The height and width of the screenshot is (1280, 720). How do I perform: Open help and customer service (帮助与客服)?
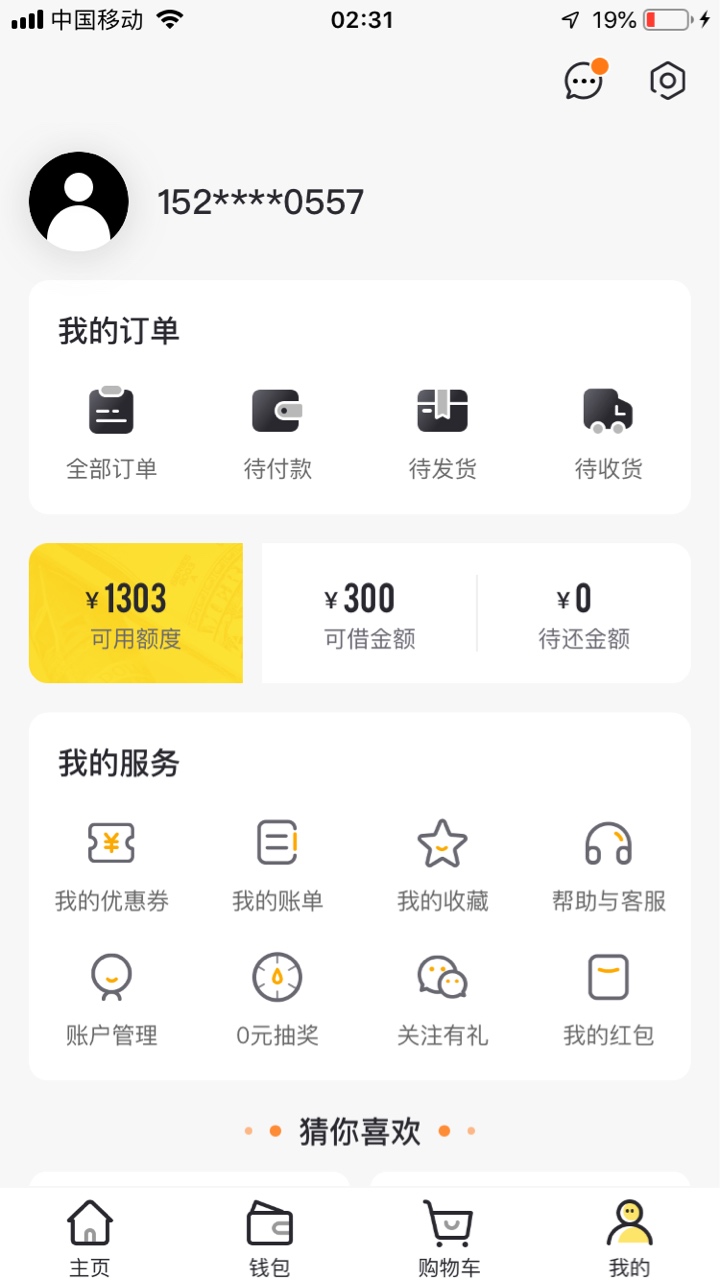pyautogui.click(x=608, y=866)
